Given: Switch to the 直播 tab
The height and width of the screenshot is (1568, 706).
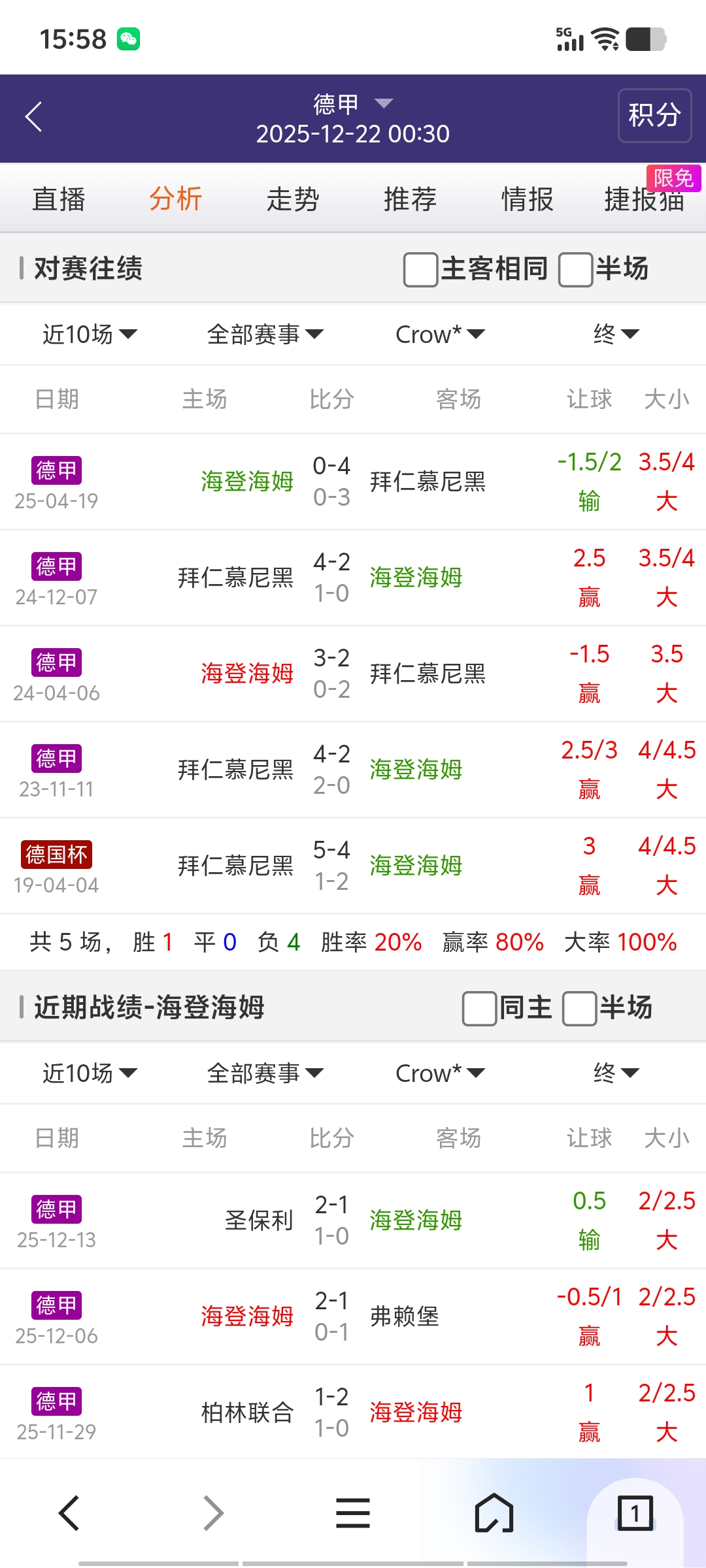Looking at the screenshot, I should tap(59, 199).
